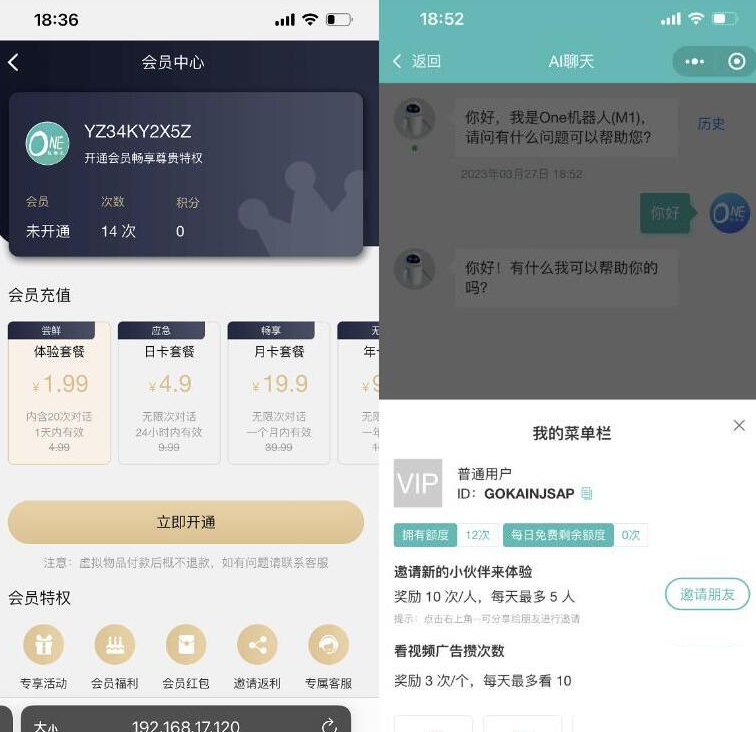
Task: Reload the page at 192.168.17.120
Action: pos(330,725)
